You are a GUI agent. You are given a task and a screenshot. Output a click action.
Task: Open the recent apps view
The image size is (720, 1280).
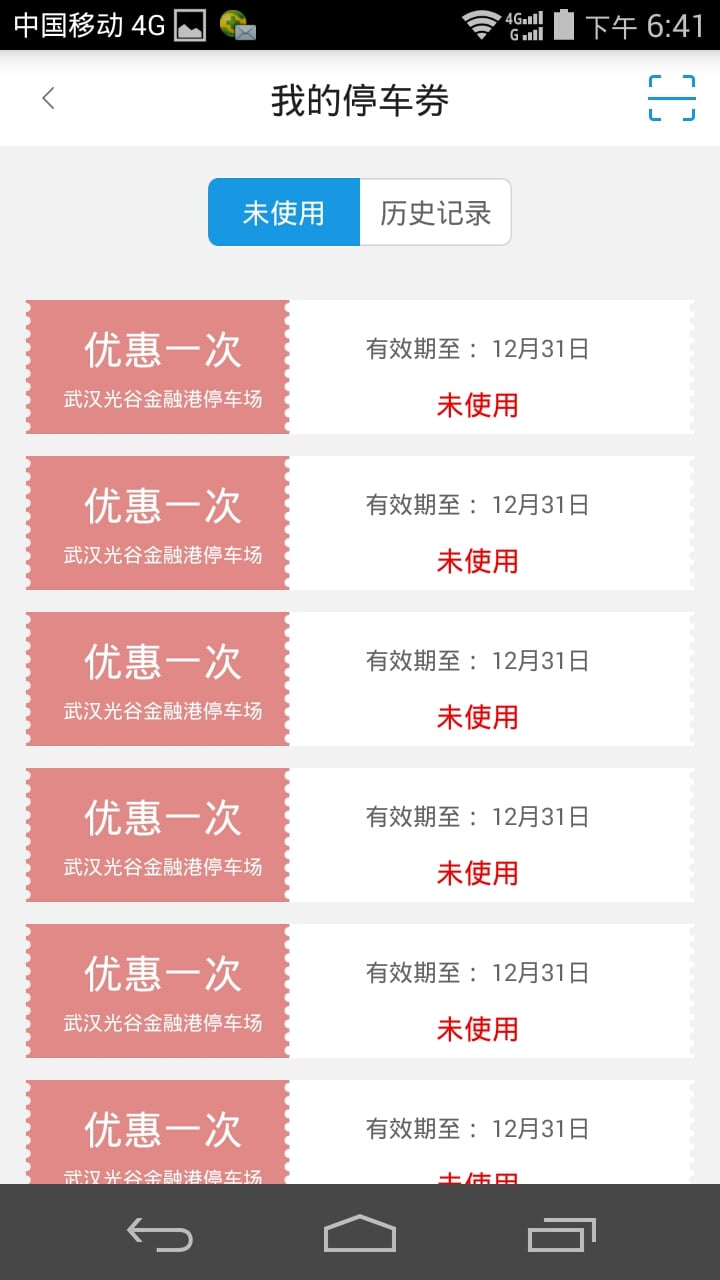point(562,1234)
